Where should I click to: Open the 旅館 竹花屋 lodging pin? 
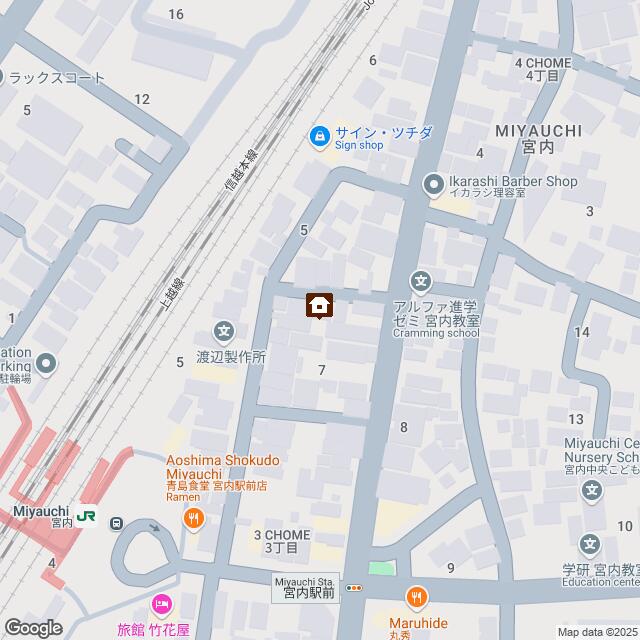[x=160, y=603]
